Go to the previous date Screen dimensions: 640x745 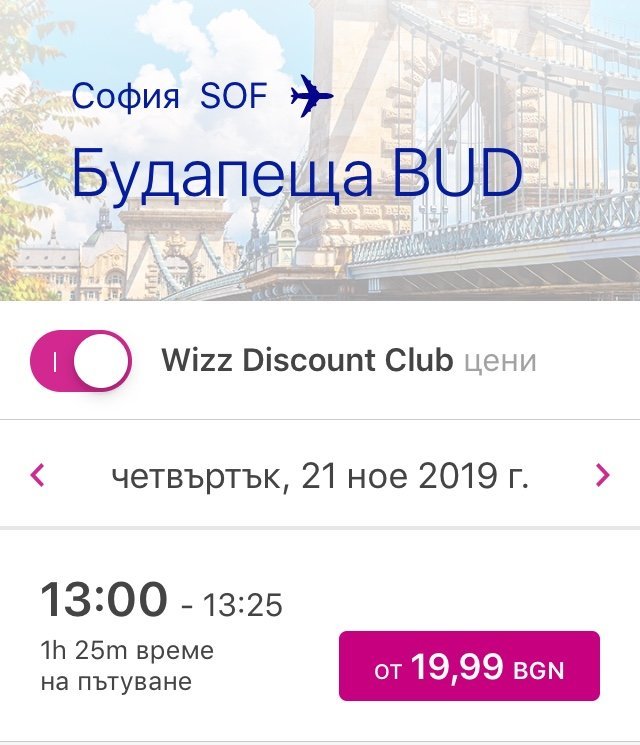(x=38, y=476)
